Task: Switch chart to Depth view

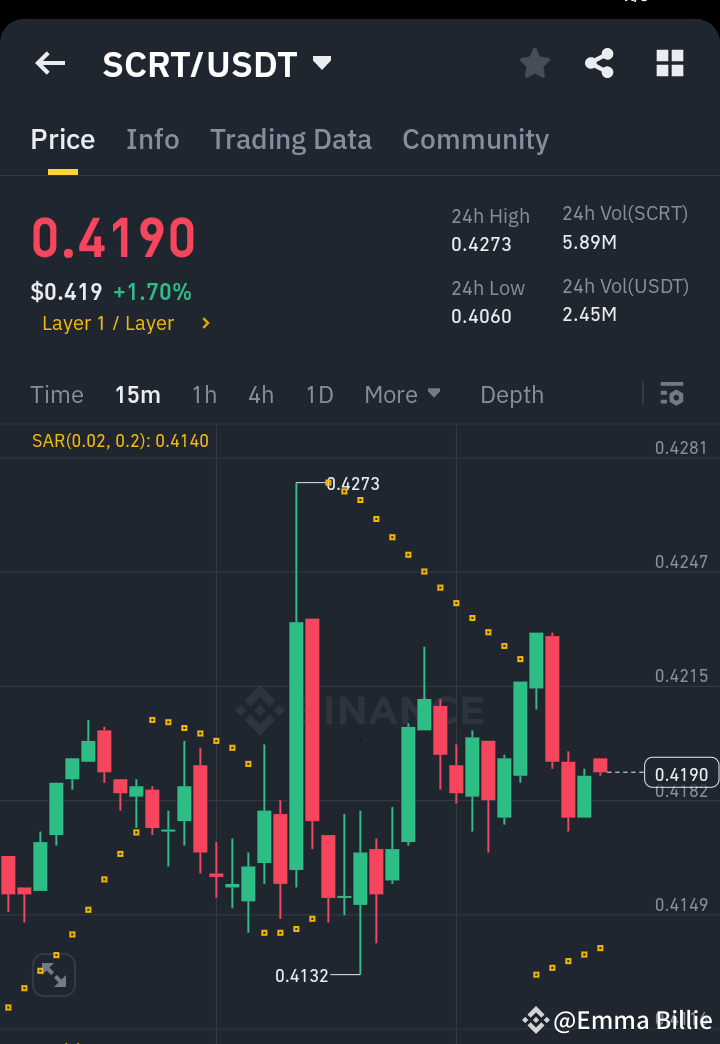Action: point(511,395)
